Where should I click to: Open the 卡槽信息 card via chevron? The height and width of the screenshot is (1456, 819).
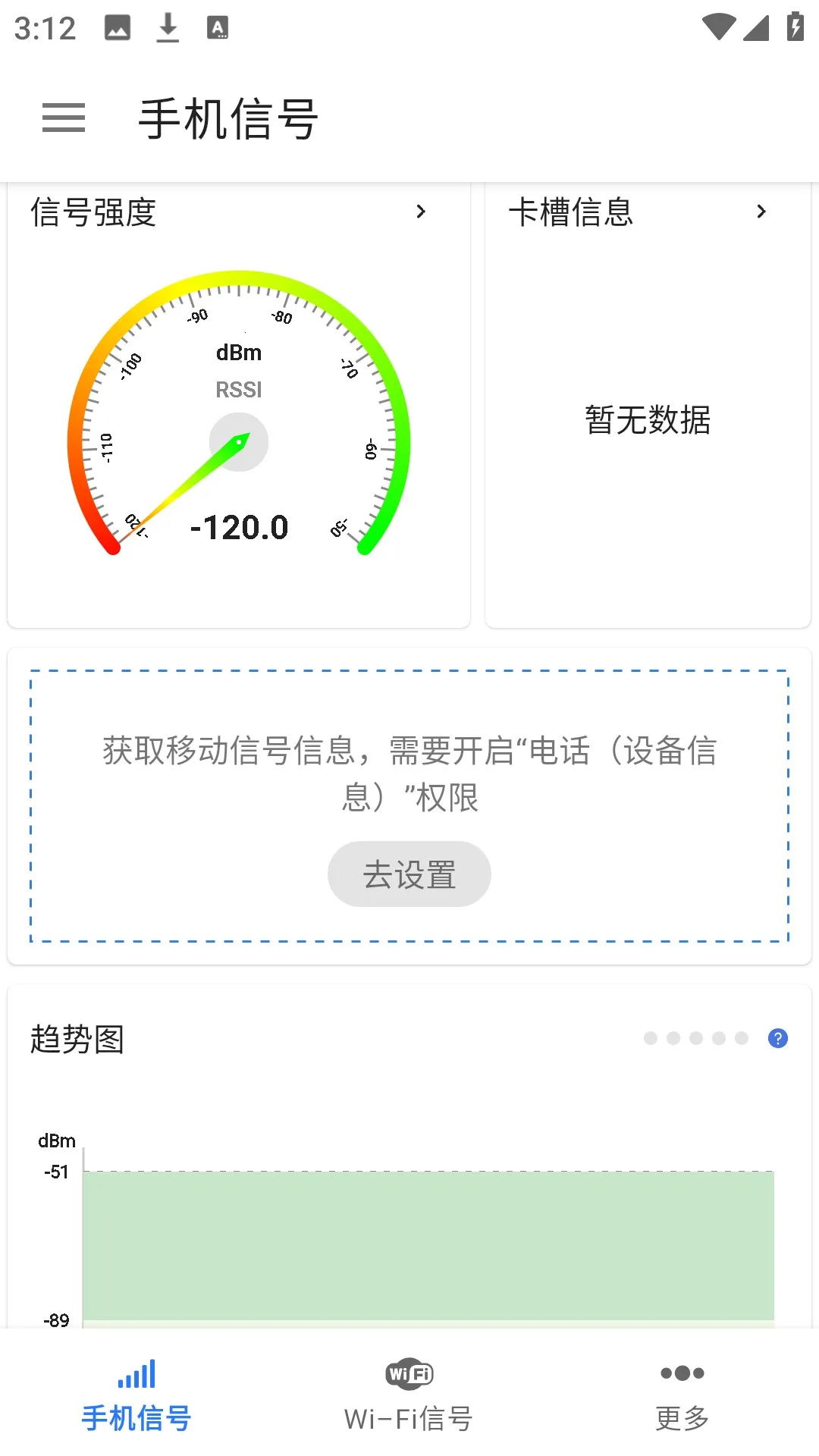(x=763, y=212)
